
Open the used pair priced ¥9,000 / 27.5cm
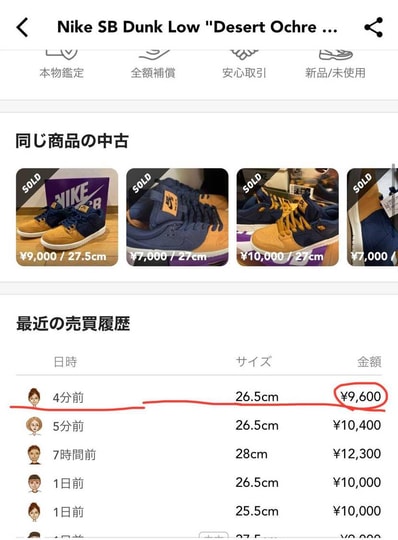[67, 217]
